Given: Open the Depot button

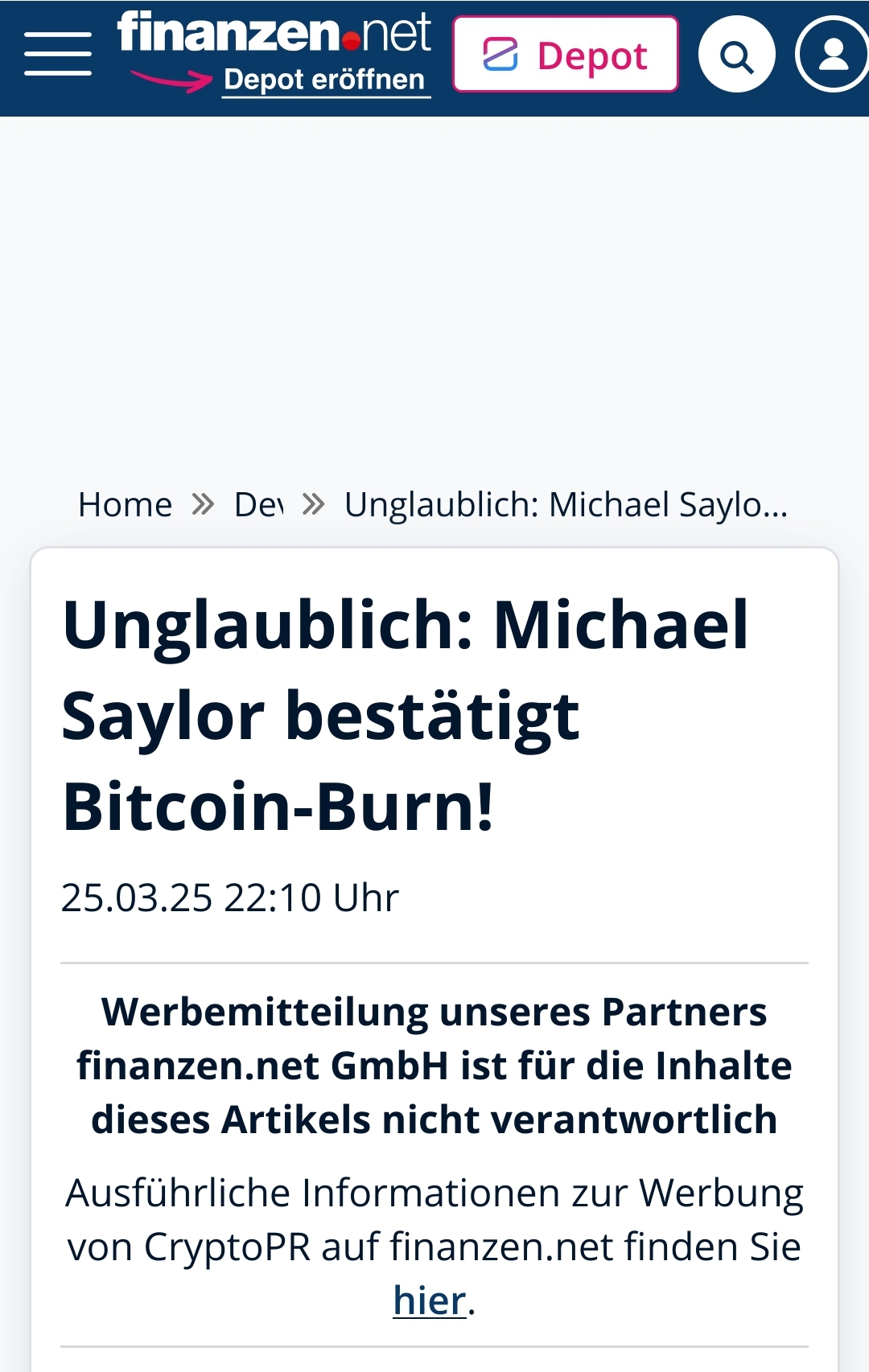Looking at the screenshot, I should click(x=566, y=55).
